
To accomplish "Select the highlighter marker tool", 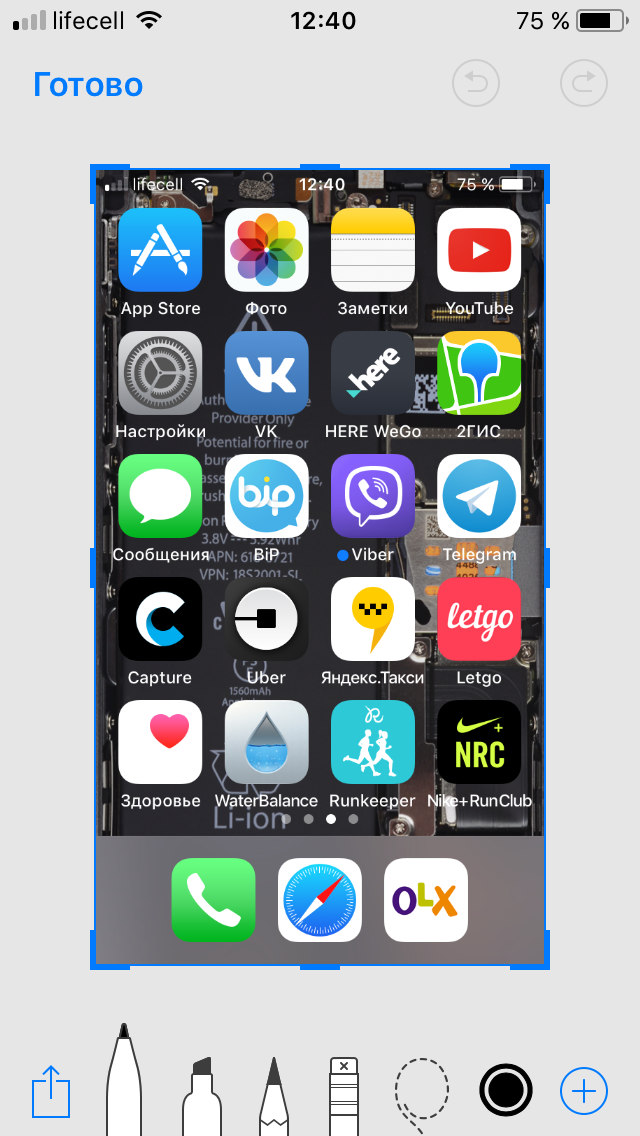I will coord(202,1095).
